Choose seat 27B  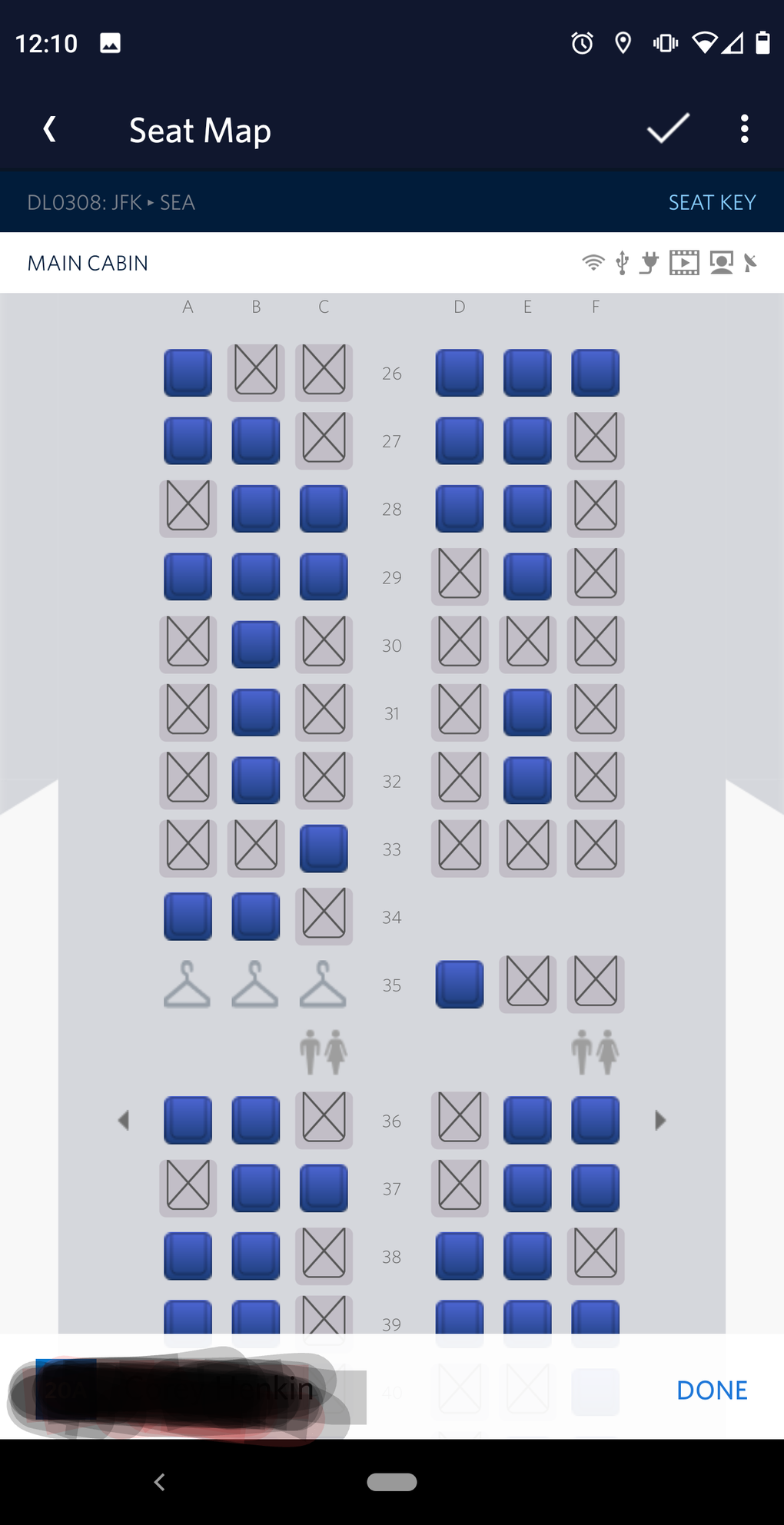[x=256, y=440]
